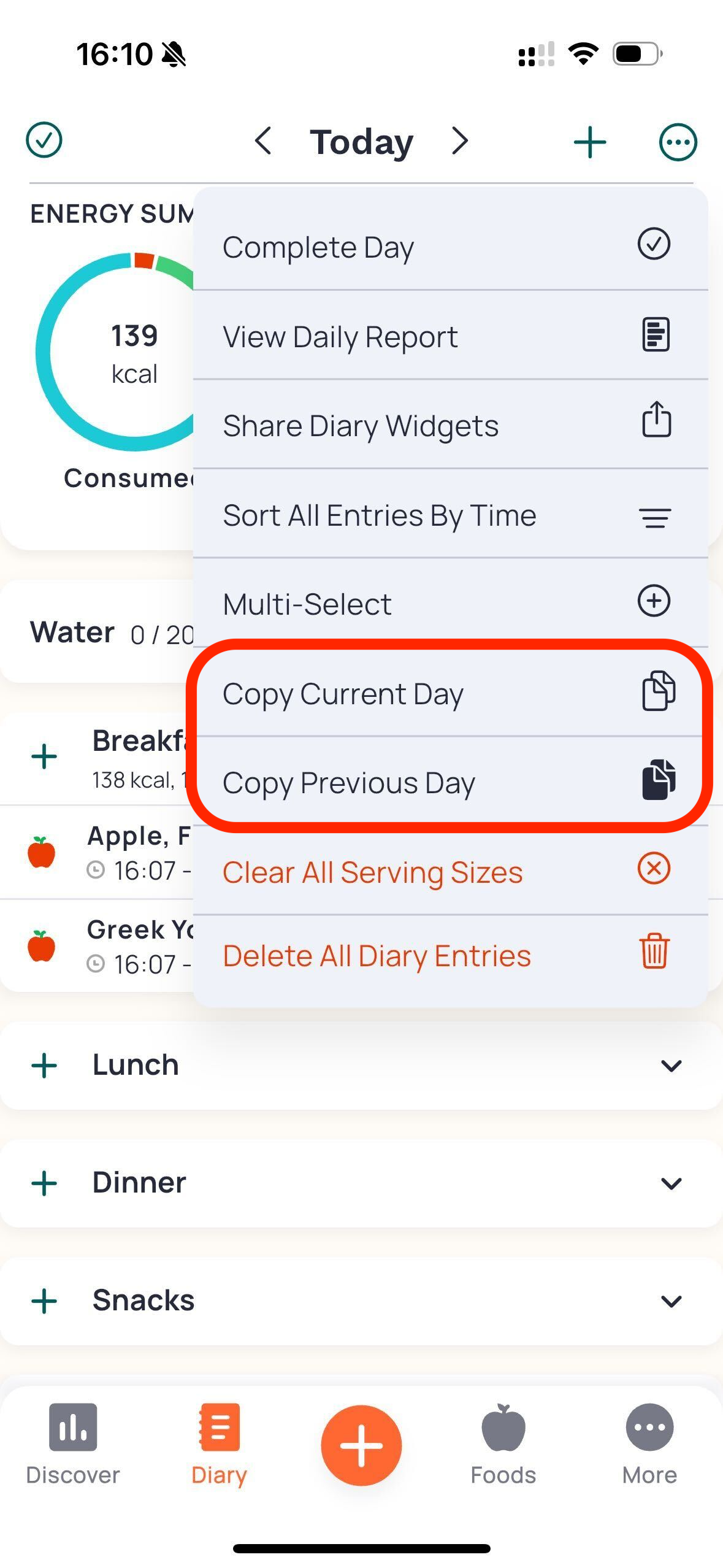Enable Multi-Select mode
The image size is (723, 1568).
click(x=450, y=602)
